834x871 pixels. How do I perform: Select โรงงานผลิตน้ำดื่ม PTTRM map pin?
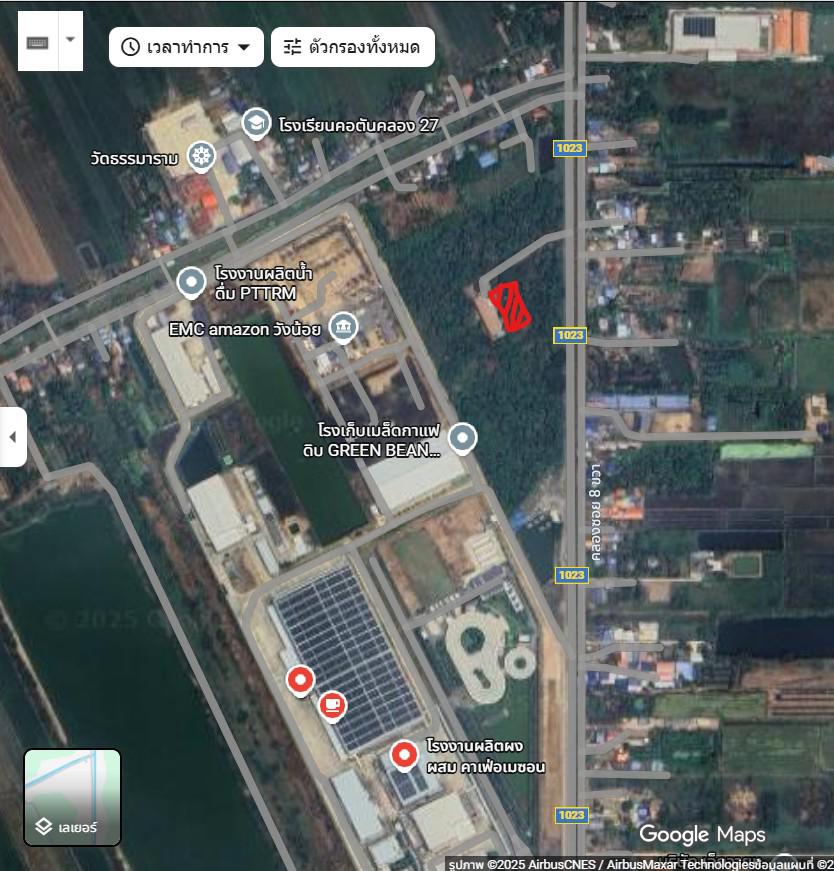coord(191,282)
